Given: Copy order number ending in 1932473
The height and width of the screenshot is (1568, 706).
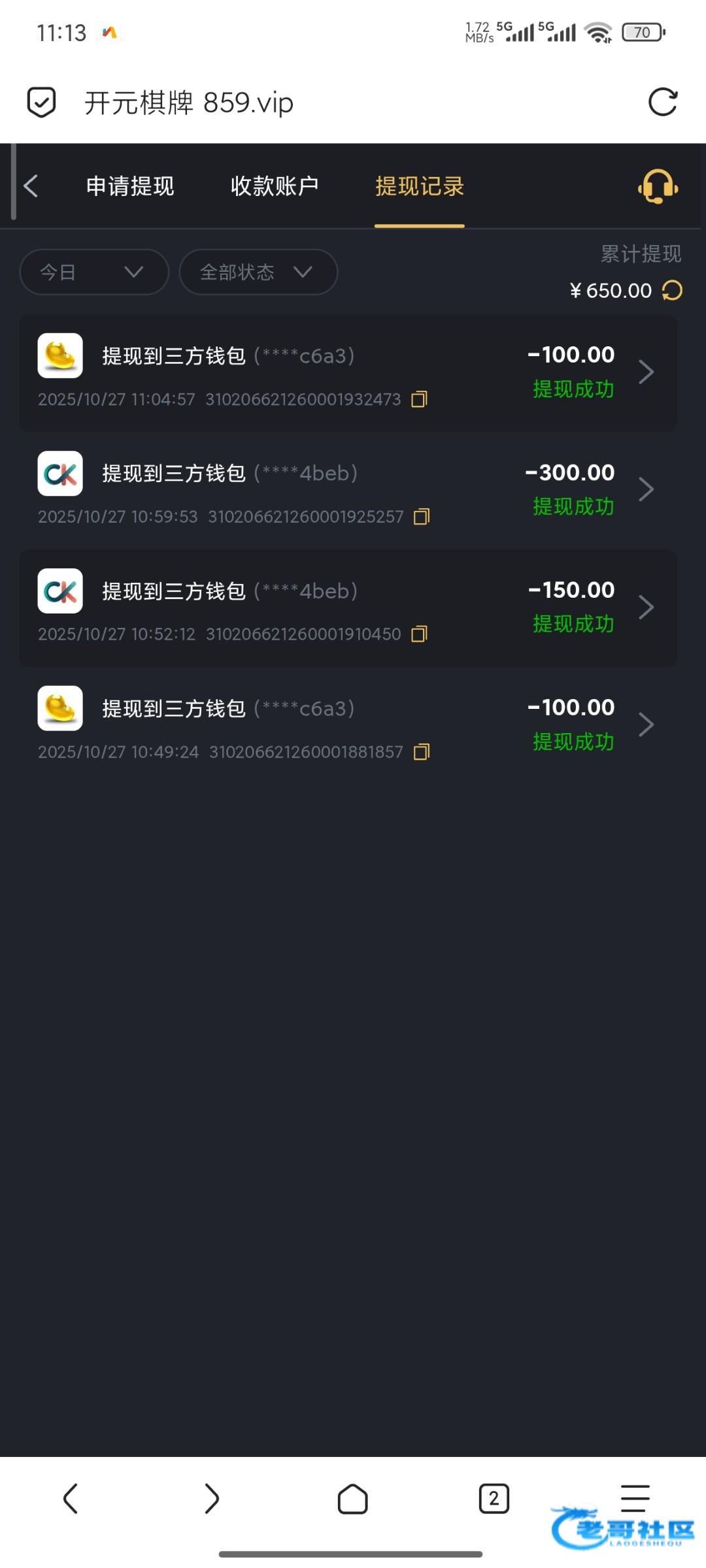Looking at the screenshot, I should (x=419, y=399).
